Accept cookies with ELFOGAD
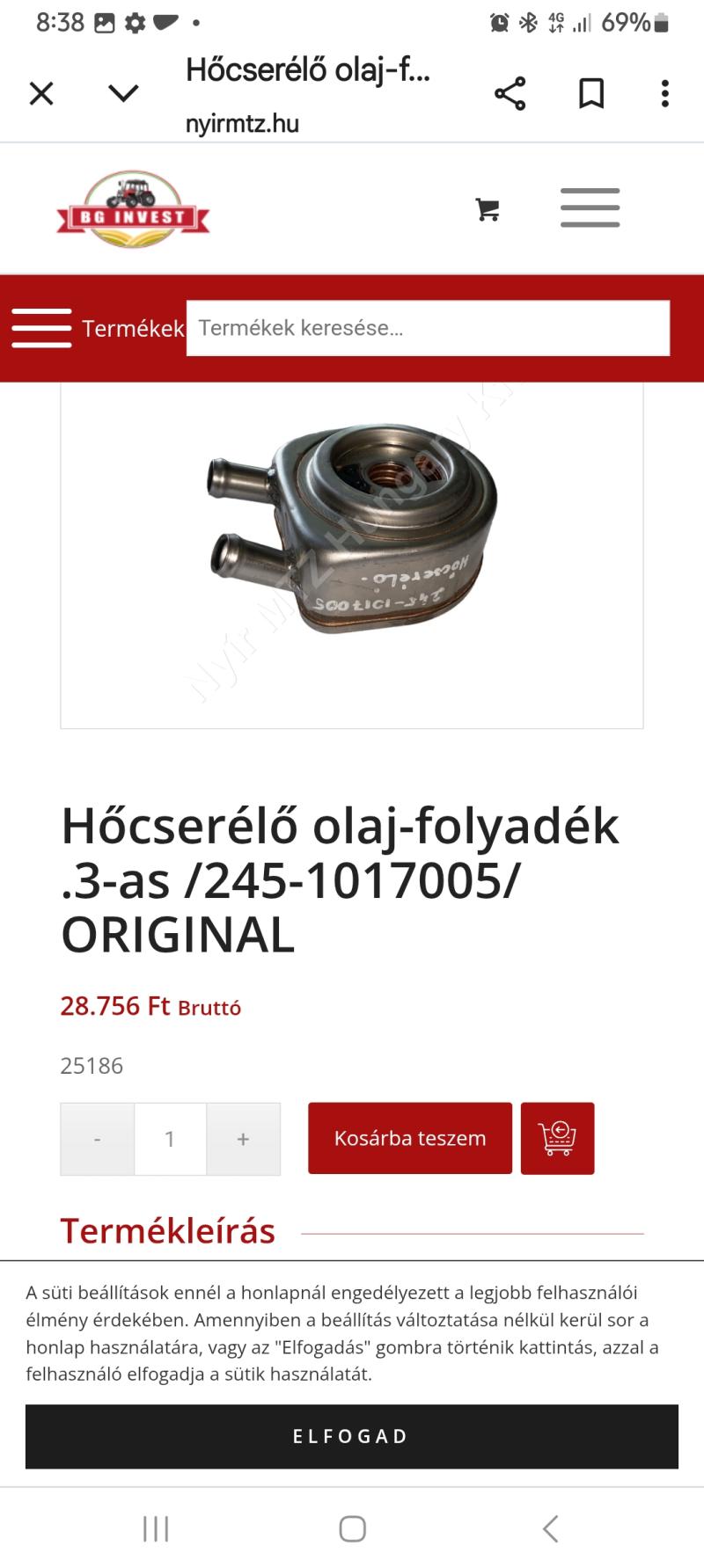Screen dimensions: 704x1568 pos(352,1436)
